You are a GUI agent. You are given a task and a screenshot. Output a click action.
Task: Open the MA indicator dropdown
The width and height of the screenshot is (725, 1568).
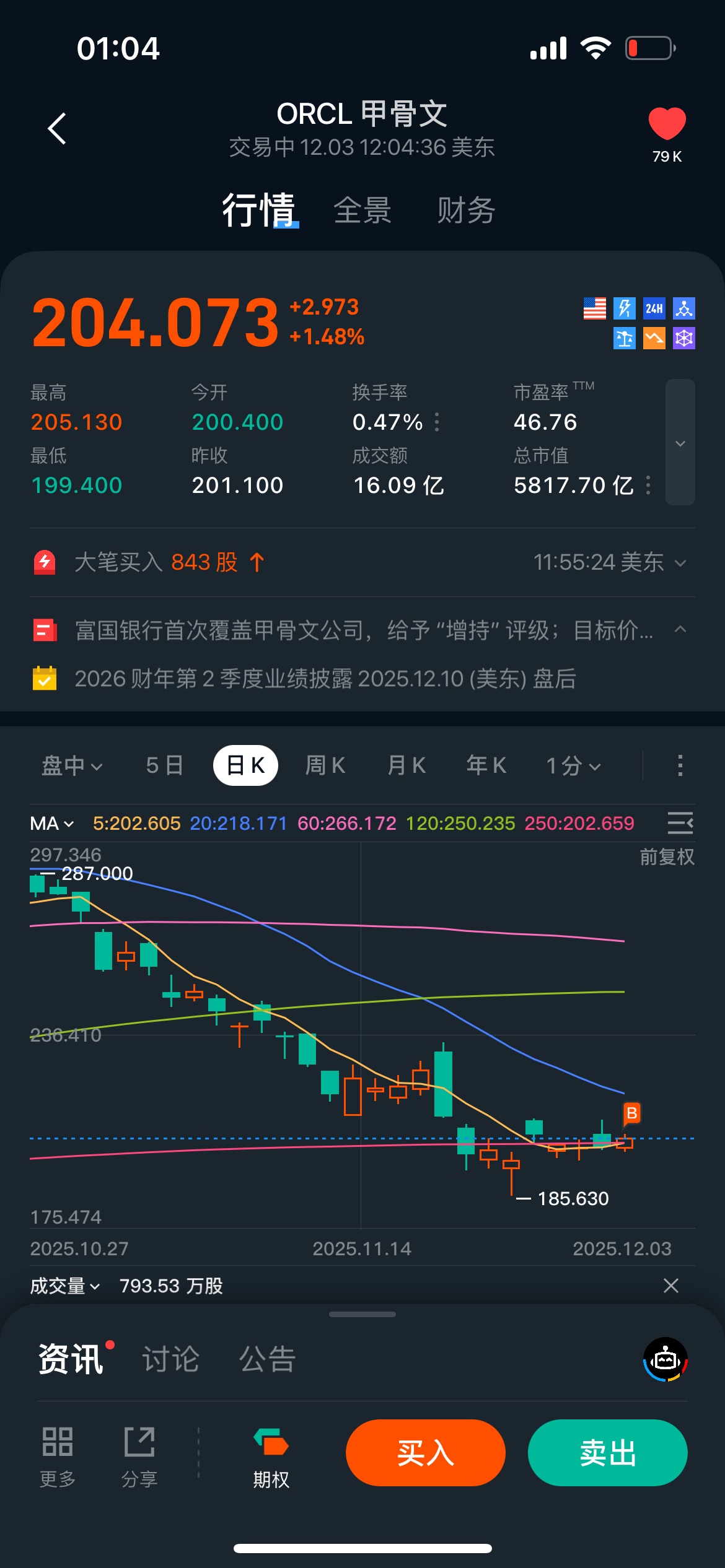tap(52, 824)
